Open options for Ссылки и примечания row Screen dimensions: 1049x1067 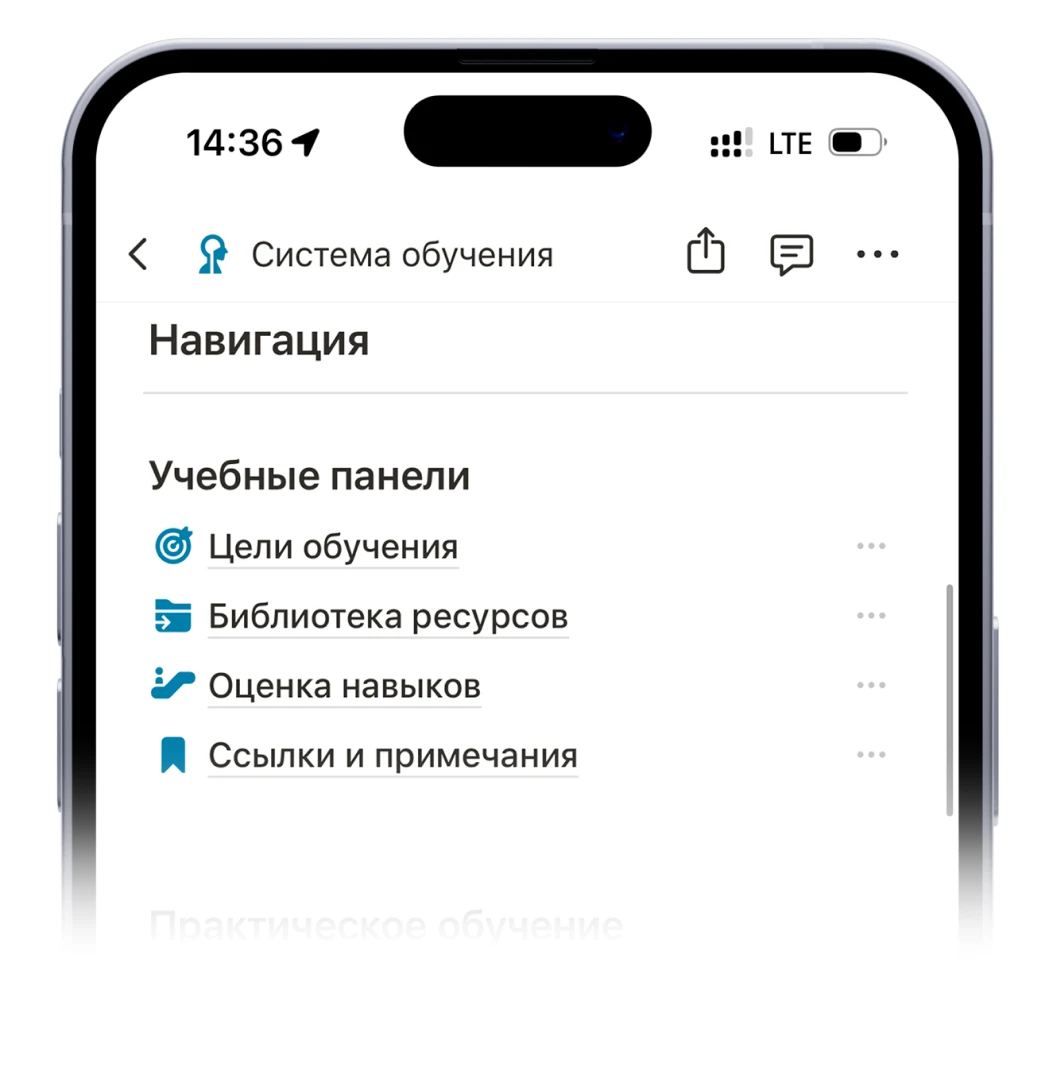[x=870, y=755]
